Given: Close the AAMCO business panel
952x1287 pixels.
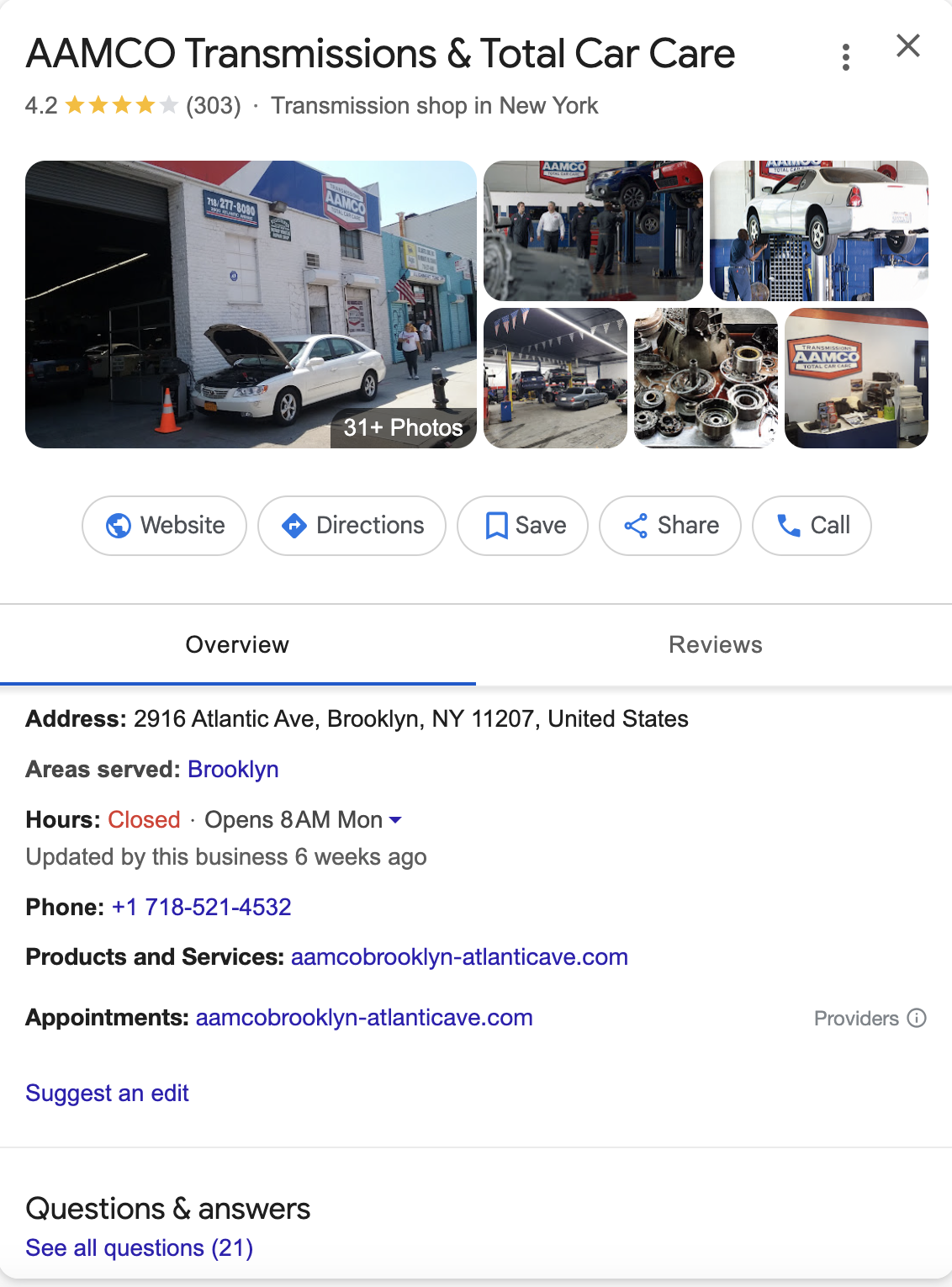Looking at the screenshot, I should pos(908,46).
